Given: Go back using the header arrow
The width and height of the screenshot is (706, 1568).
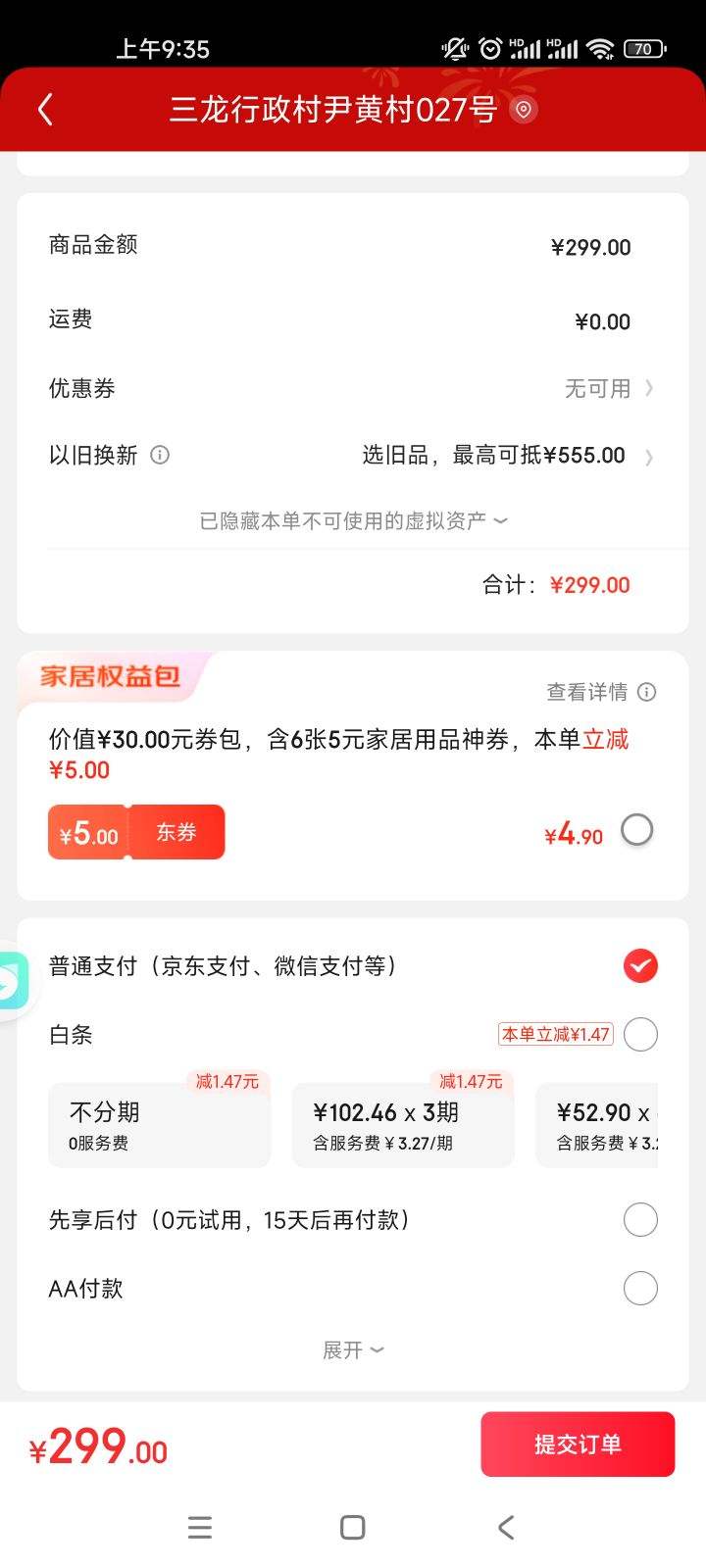Looking at the screenshot, I should [45, 110].
